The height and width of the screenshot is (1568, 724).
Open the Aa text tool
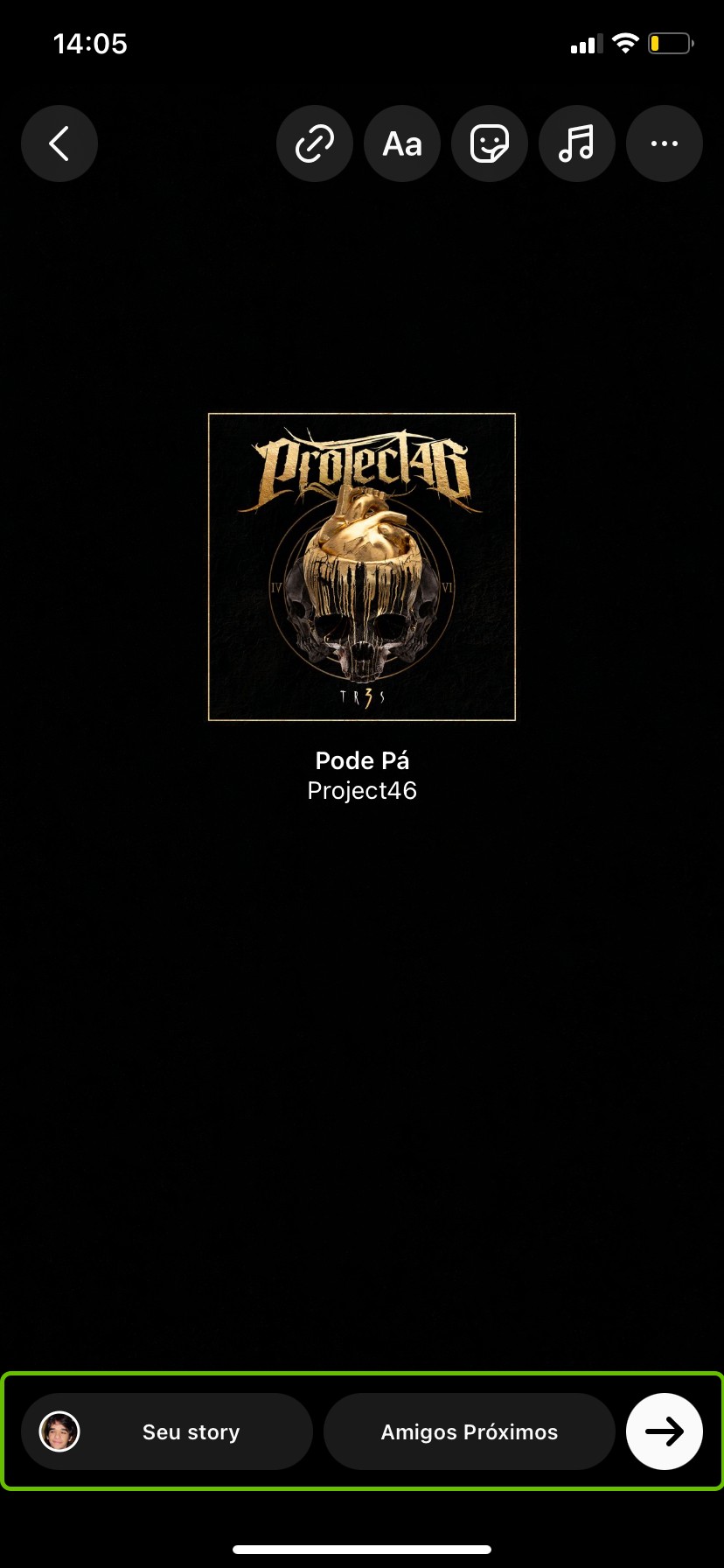402,143
